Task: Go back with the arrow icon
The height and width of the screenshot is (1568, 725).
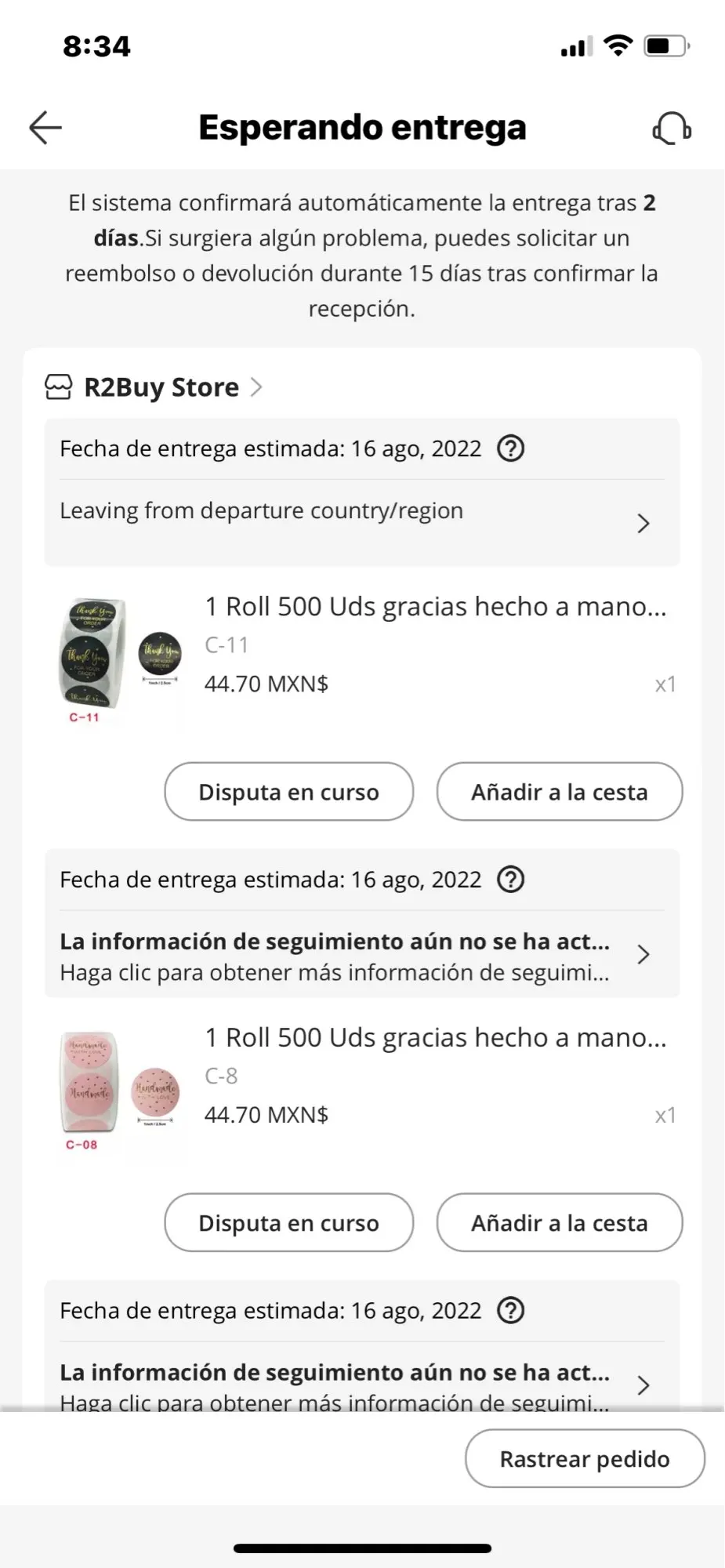Action: pos(45,128)
